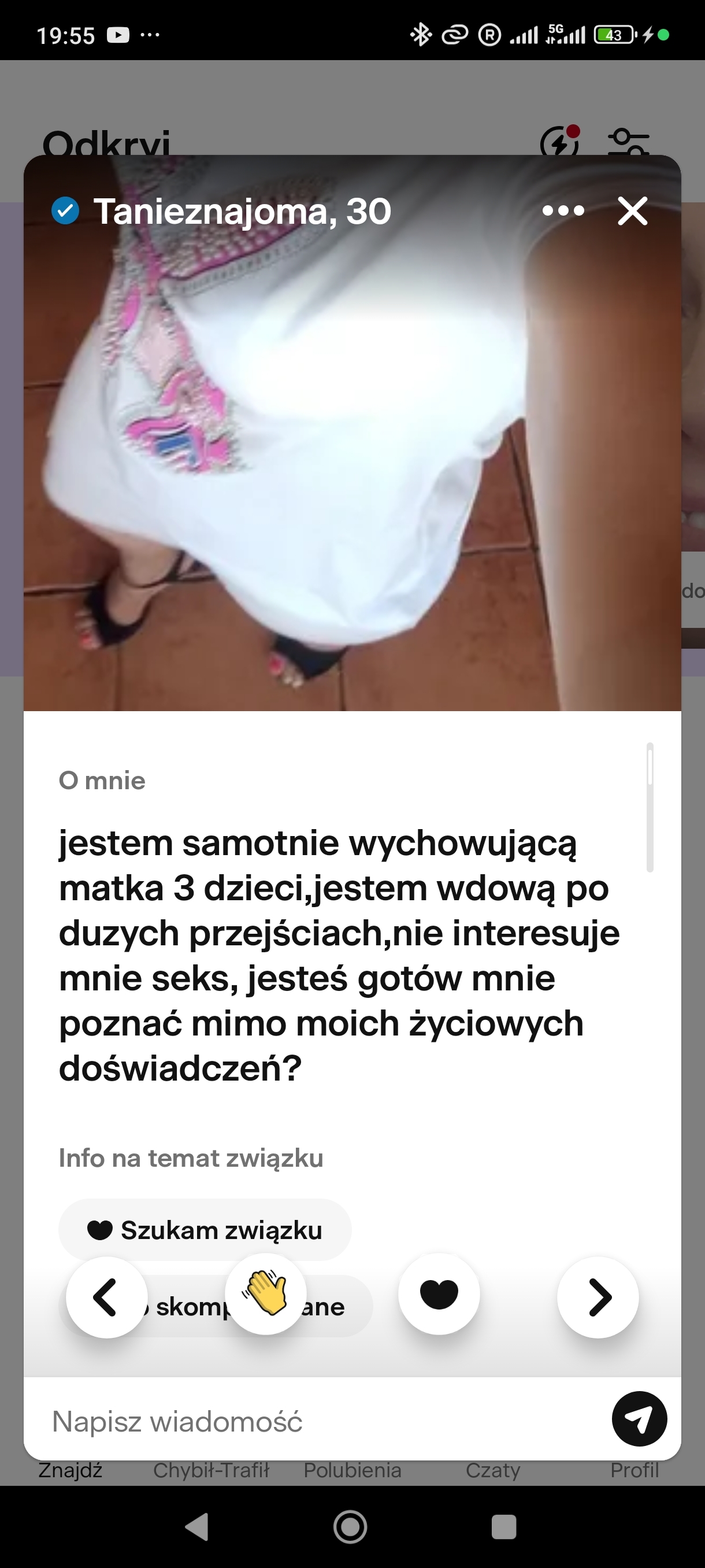Screen dimensions: 705x1568
Task: Go to the previous profile
Action: pos(106,1297)
